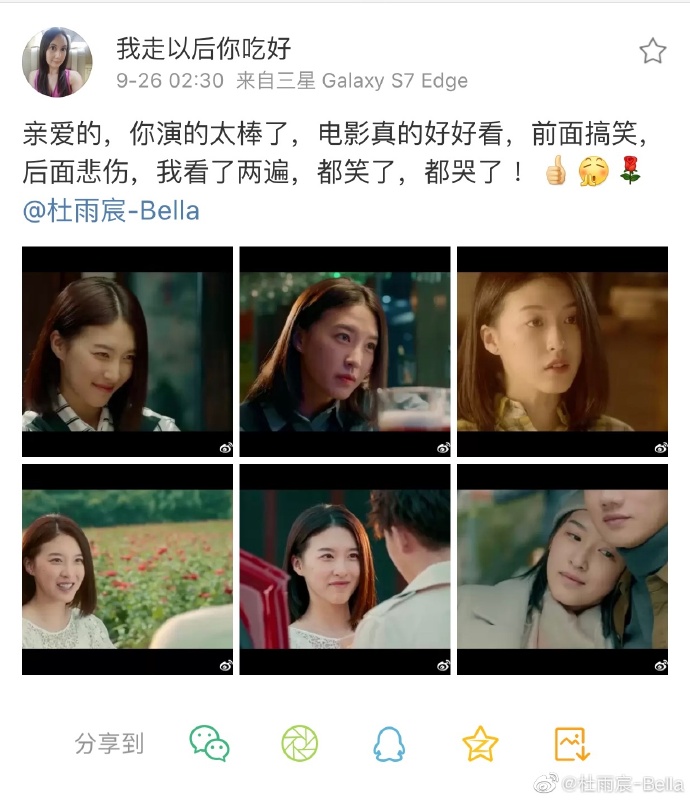Viewport: 690px width, 800px height.
Task: Favorite this post with the star icon
Action: pos(652,51)
